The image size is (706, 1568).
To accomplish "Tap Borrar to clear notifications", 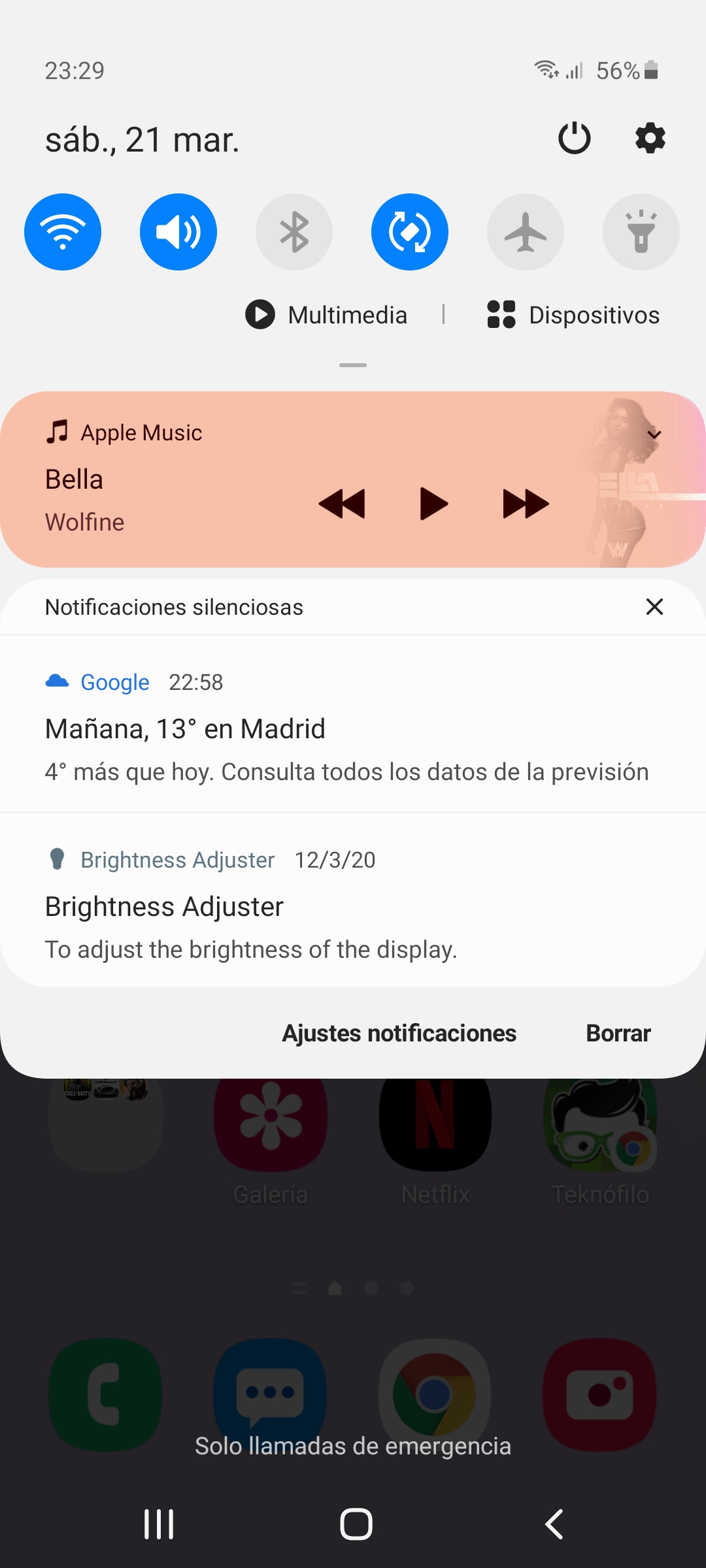I will [x=618, y=1034].
